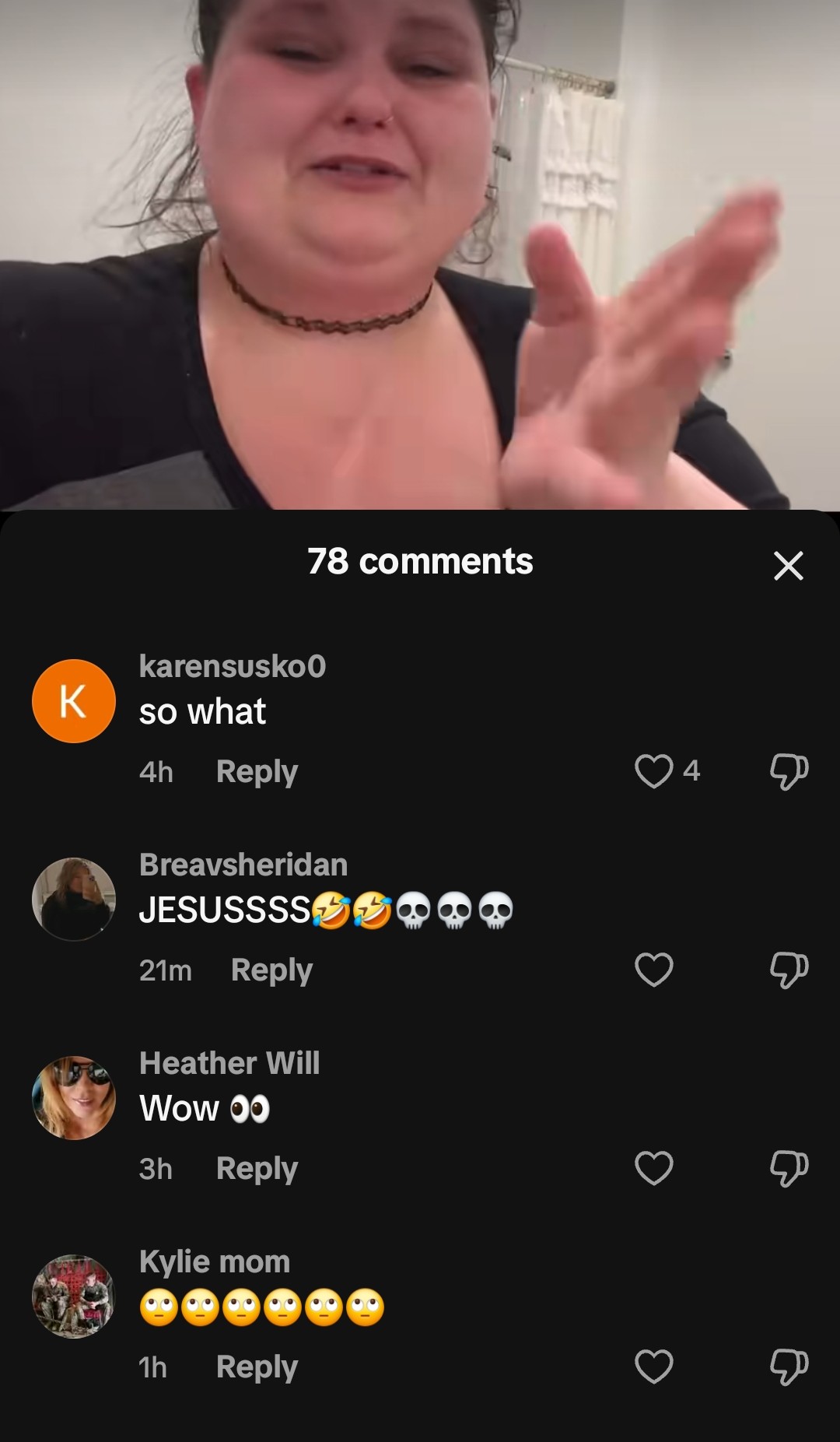Like Breavsheridan's JESUSSSS comment

tap(653, 970)
